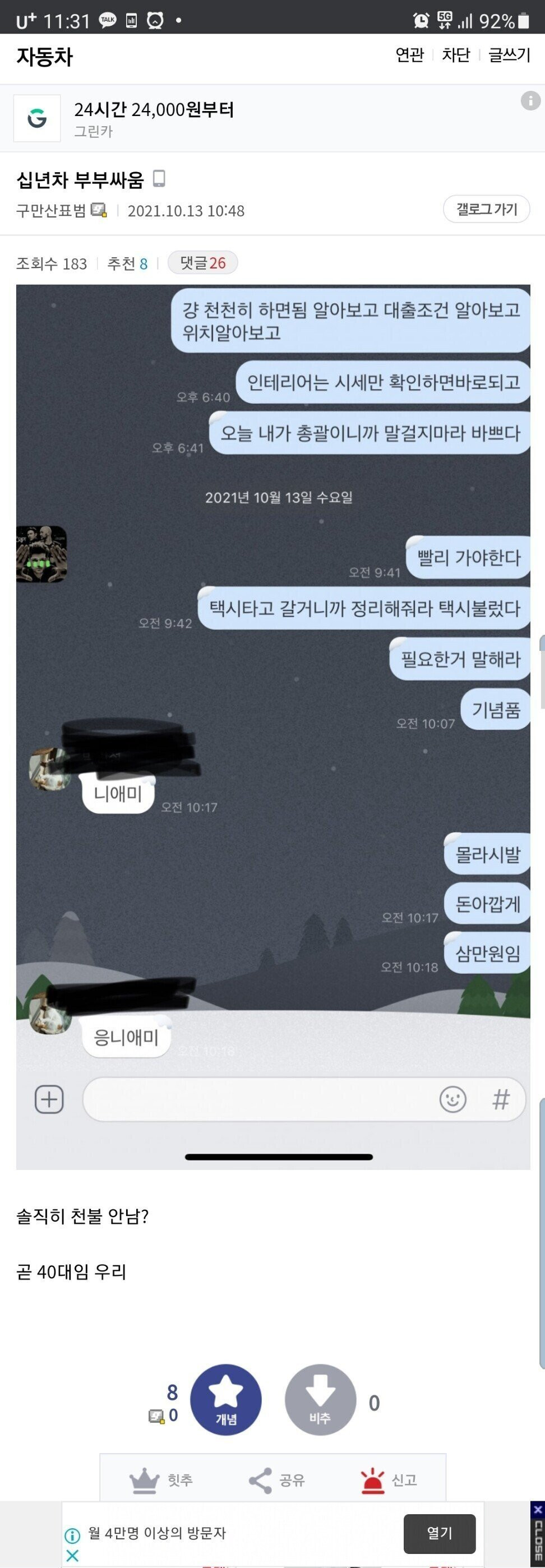Tap 차단 to block this user

point(455,55)
